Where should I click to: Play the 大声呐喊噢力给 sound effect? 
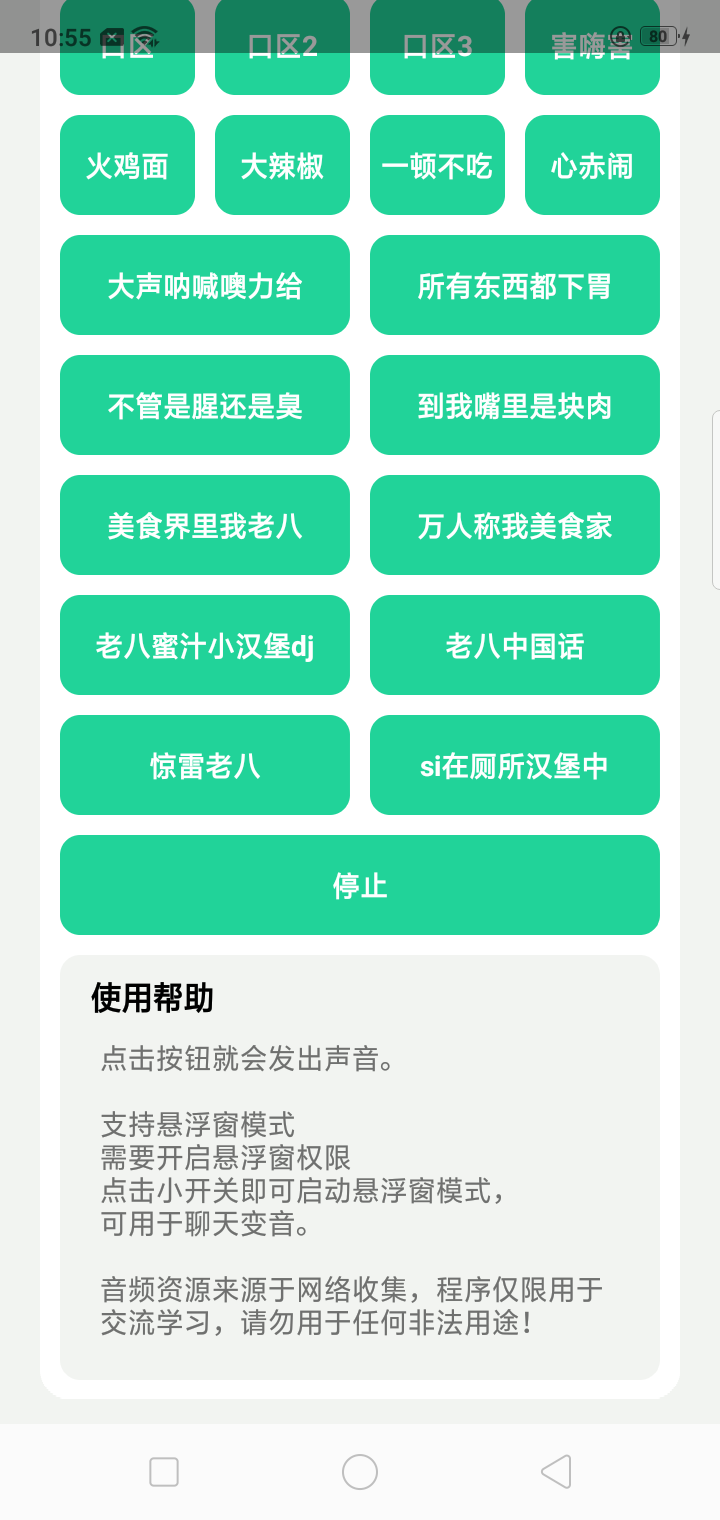[x=205, y=285]
